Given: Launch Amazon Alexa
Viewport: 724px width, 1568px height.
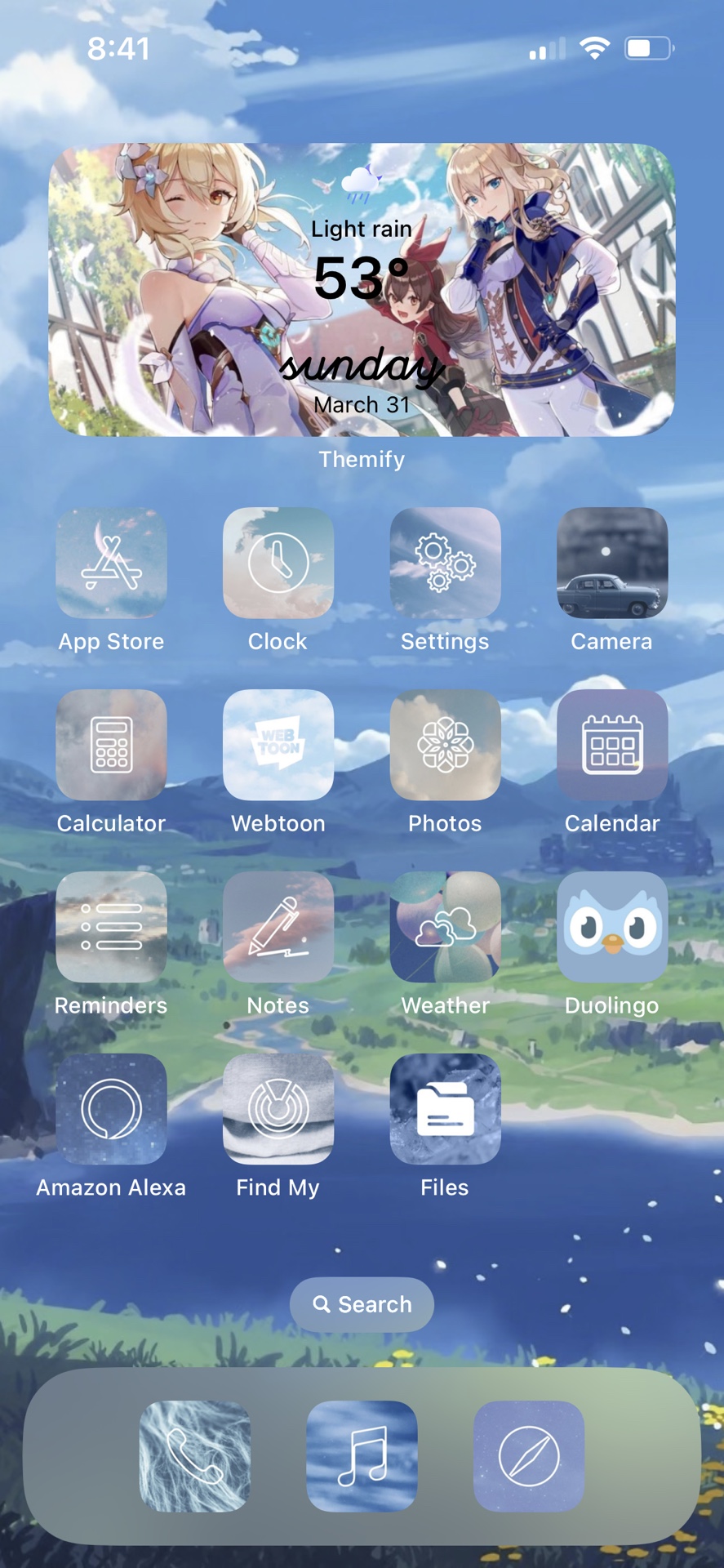Looking at the screenshot, I should tap(111, 1109).
